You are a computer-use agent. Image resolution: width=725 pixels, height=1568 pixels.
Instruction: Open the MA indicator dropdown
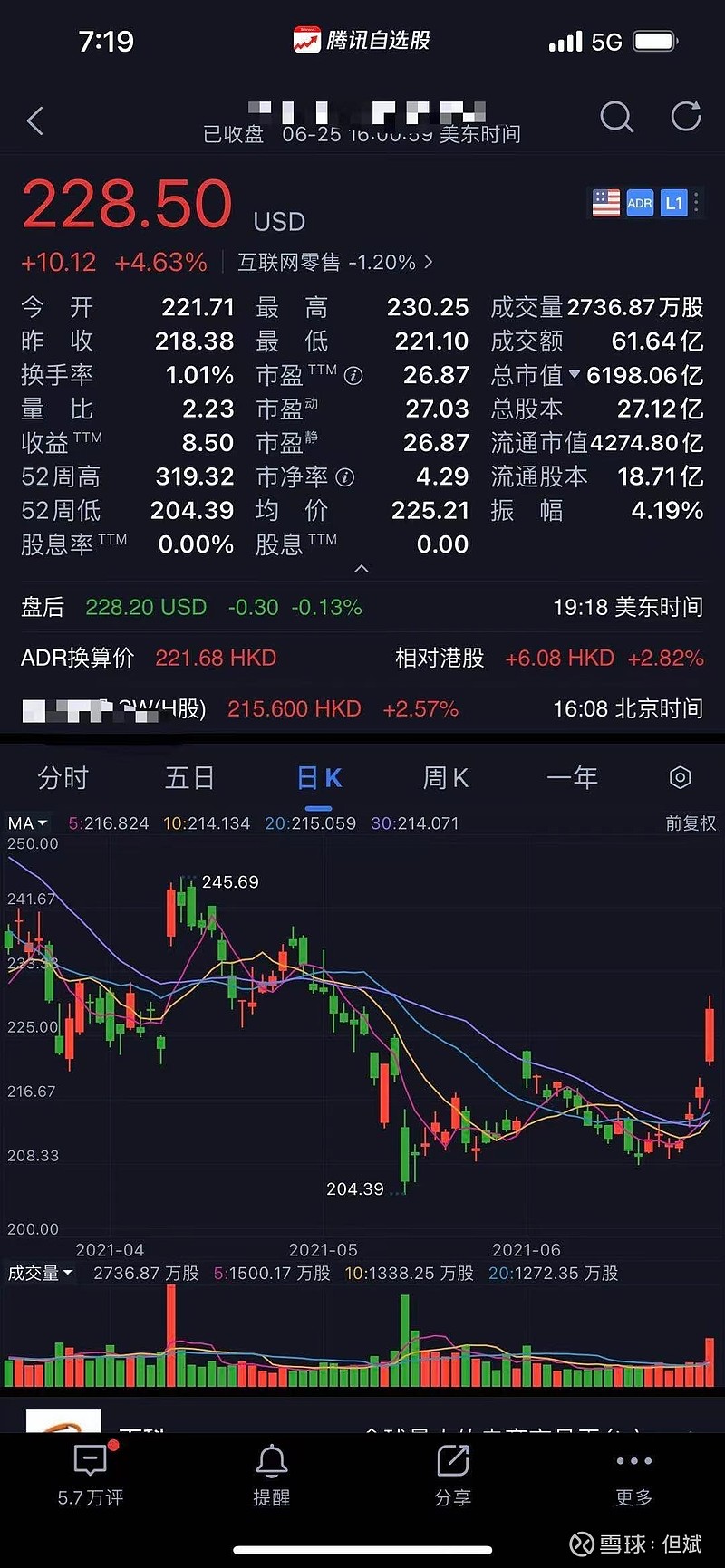click(27, 823)
